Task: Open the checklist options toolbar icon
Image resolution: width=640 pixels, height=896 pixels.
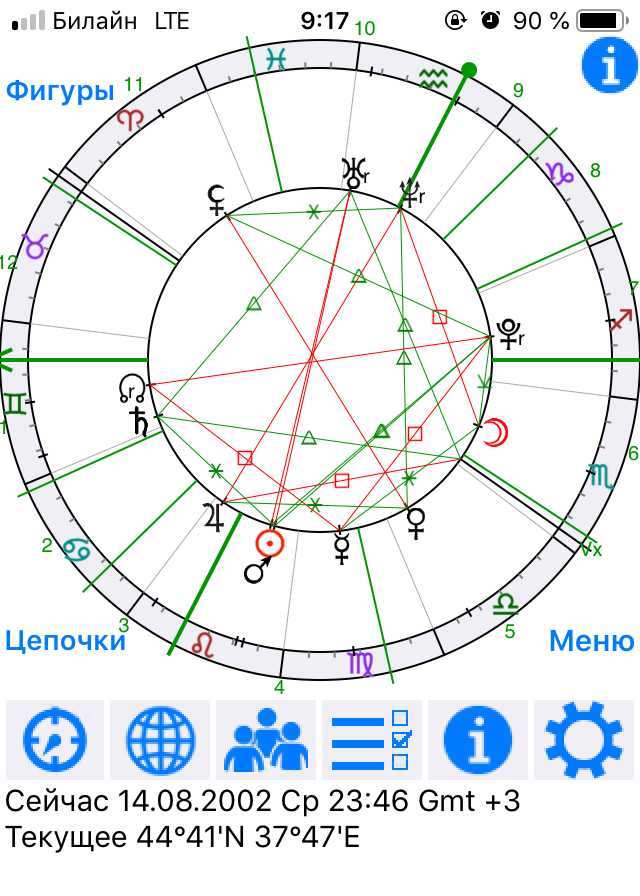Action: 372,740
